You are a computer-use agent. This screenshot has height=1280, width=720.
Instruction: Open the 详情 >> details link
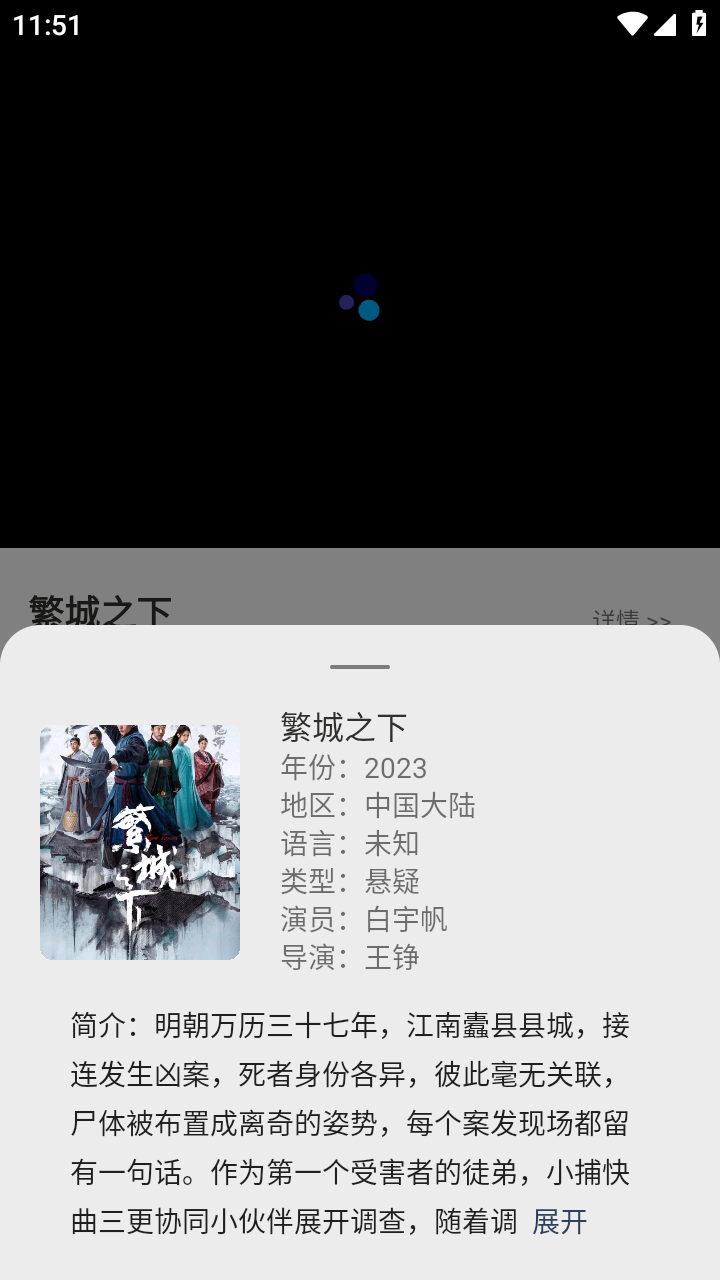tap(630, 620)
